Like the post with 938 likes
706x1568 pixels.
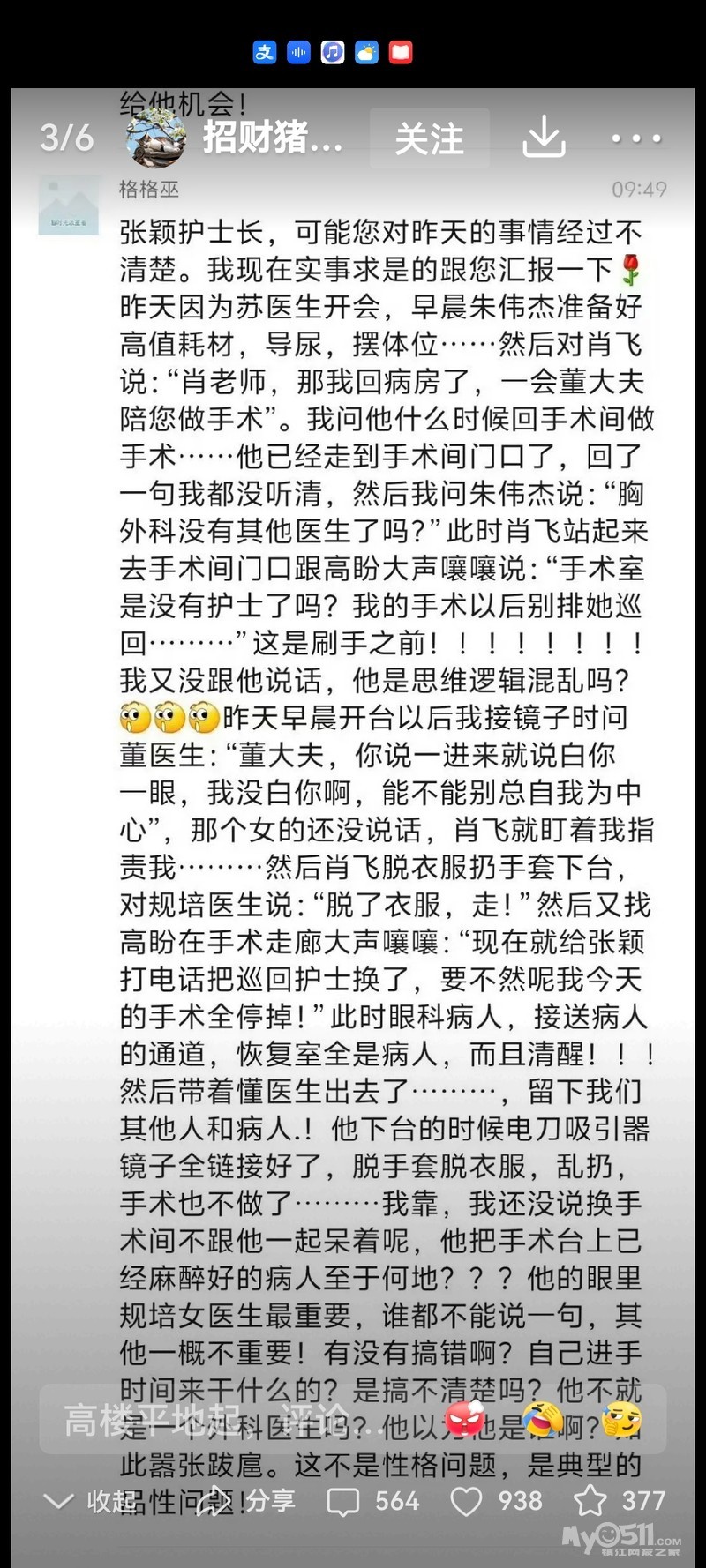(x=496, y=1501)
